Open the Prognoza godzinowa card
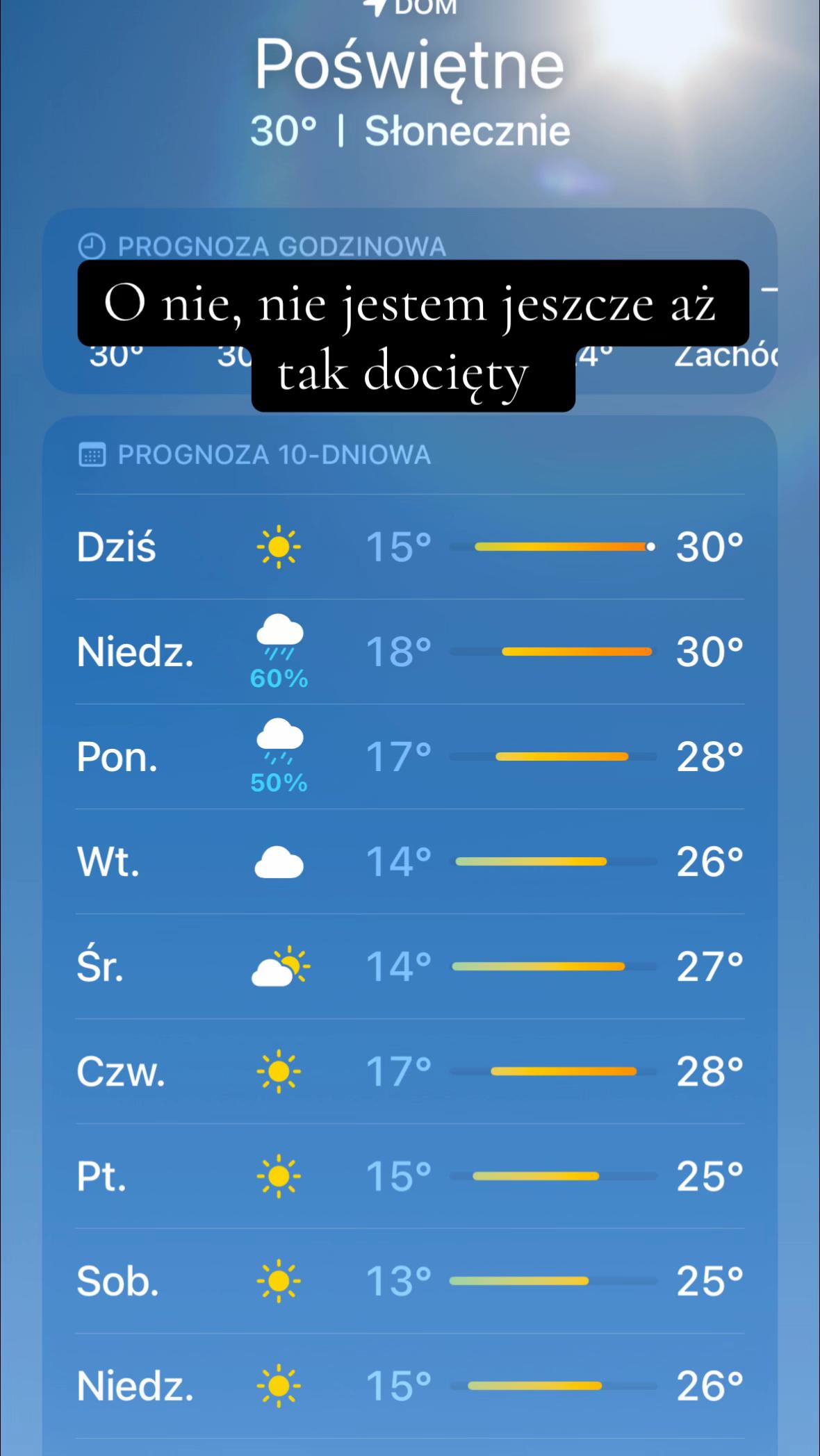 [x=410, y=301]
